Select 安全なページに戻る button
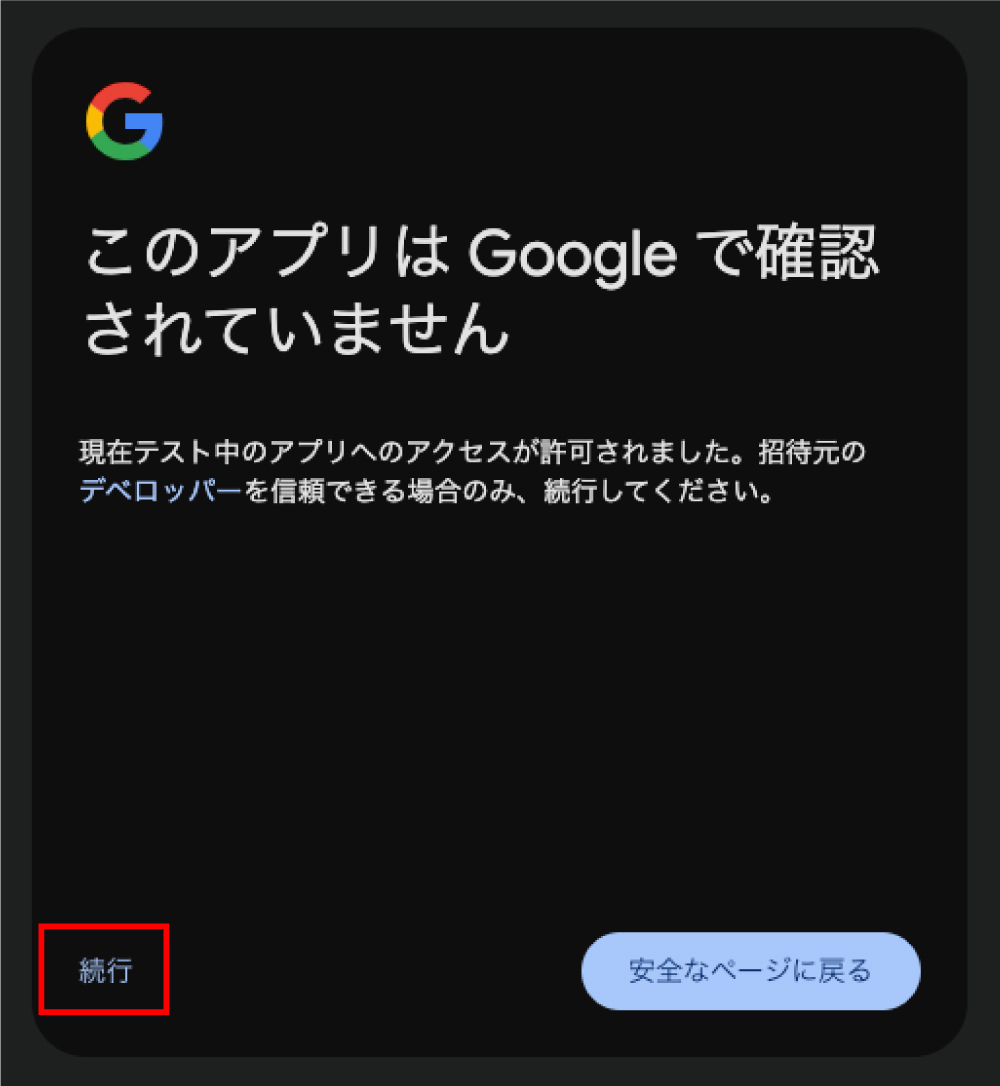This screenshot has width=1000, height=1086. [x=750, y=971]
